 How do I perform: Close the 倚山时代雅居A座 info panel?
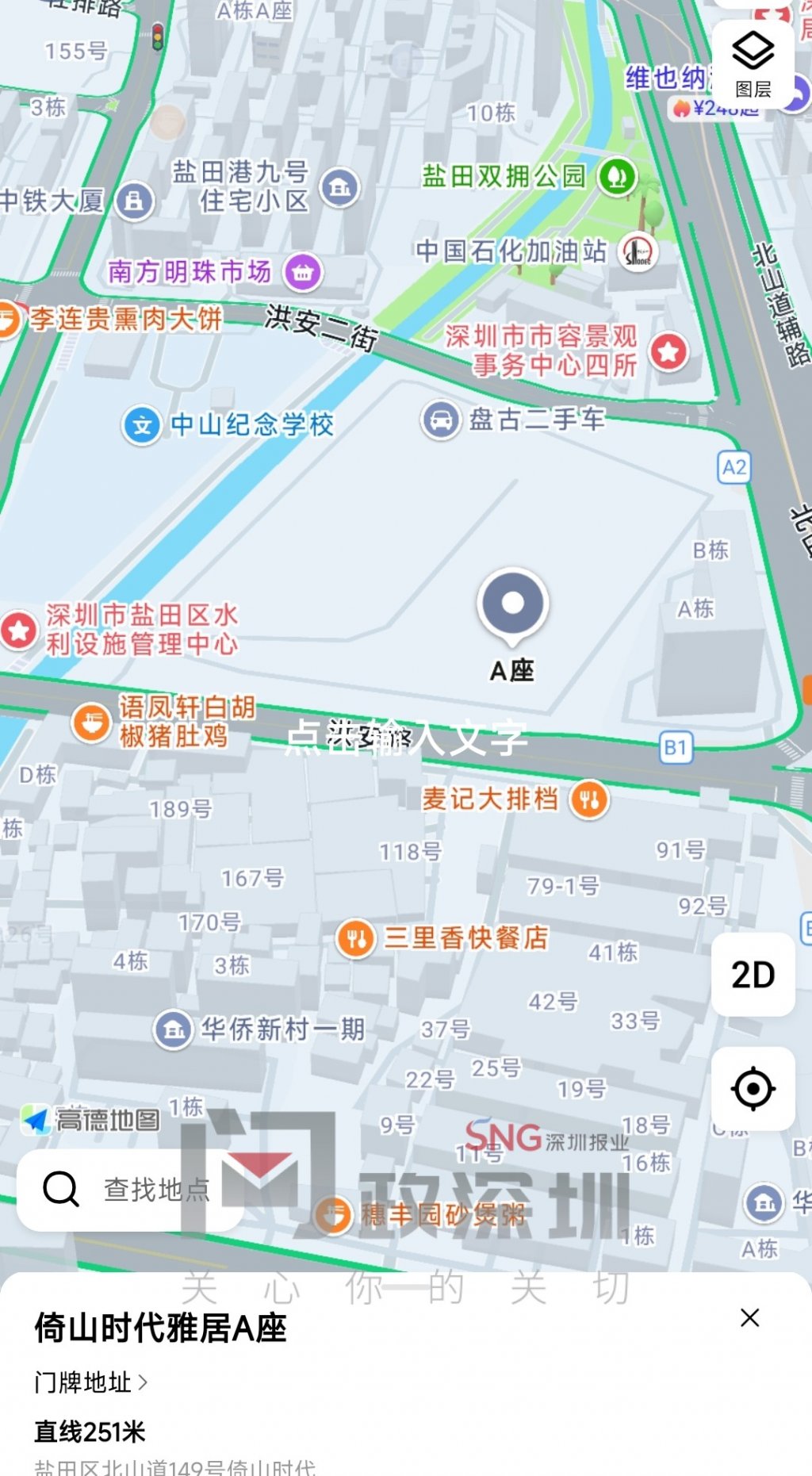coord(749,1317)
